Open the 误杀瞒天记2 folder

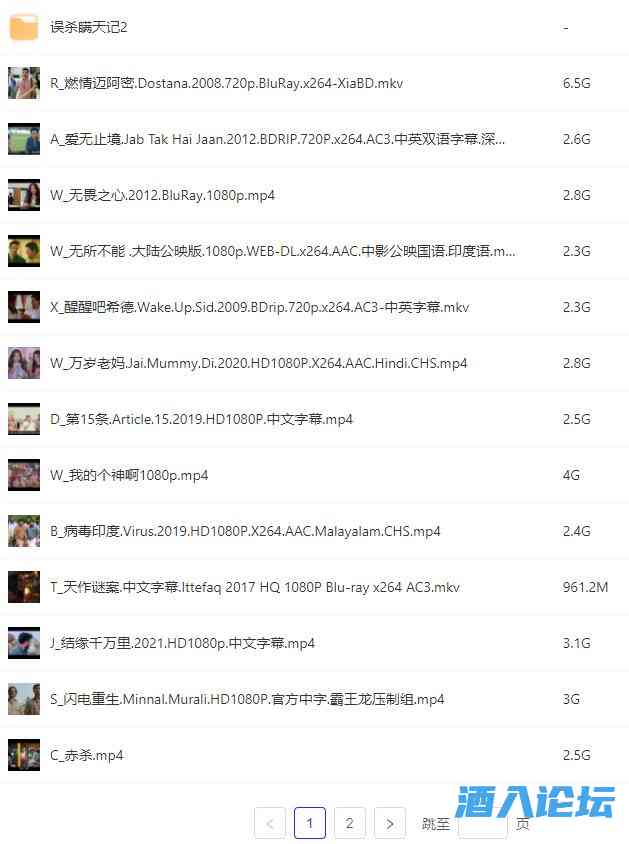click(89, 27)
